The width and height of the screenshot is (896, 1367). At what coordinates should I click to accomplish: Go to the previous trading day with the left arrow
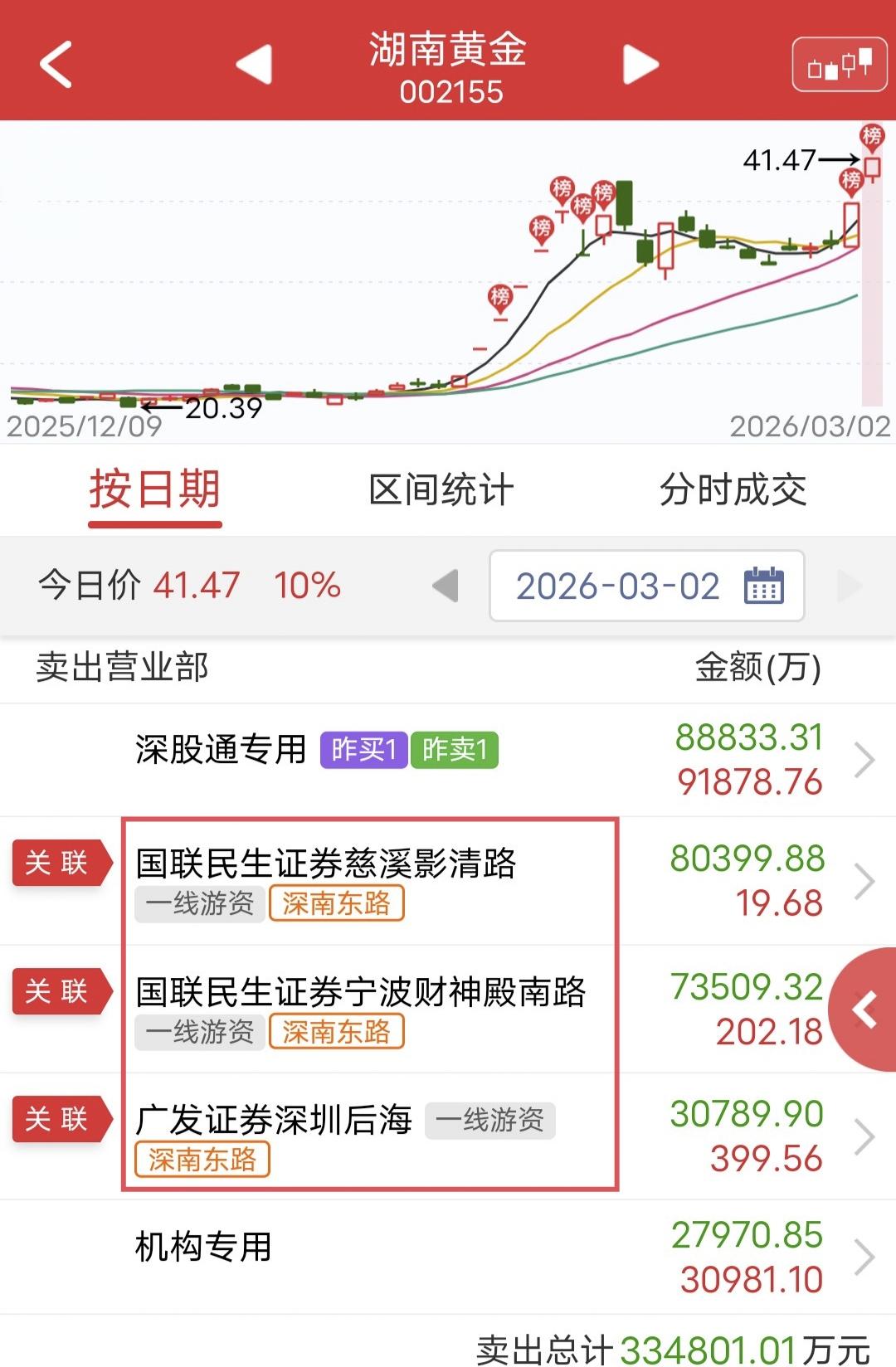tap(448, 587)
